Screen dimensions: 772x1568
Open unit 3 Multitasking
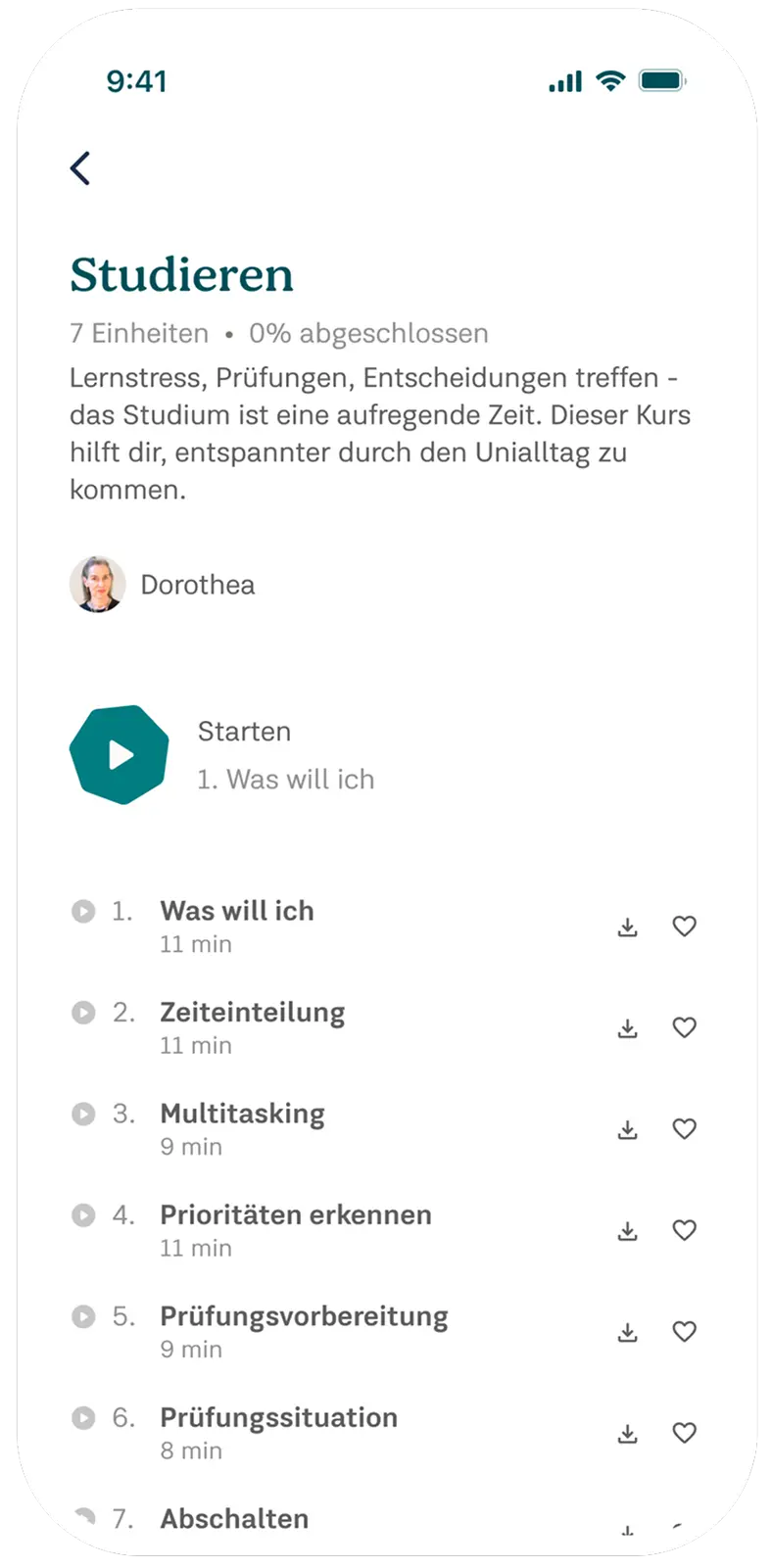242,1115
